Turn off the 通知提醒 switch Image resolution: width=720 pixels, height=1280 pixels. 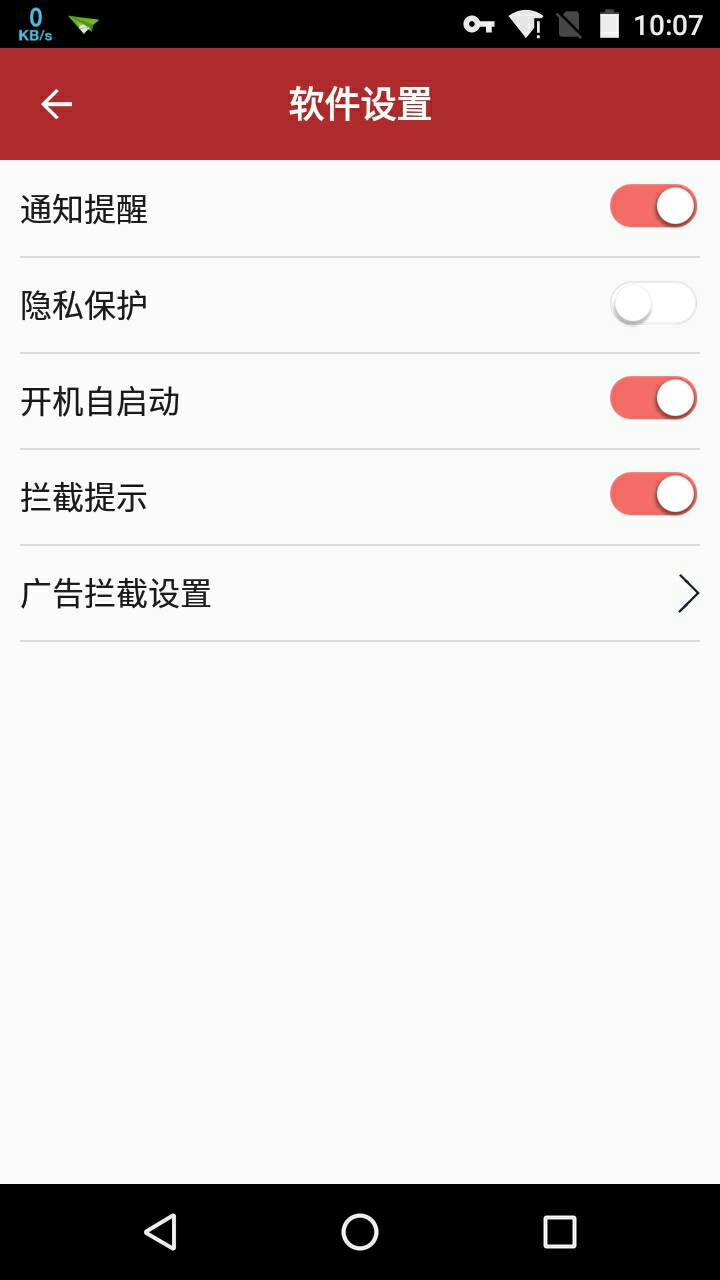(653, 207)
